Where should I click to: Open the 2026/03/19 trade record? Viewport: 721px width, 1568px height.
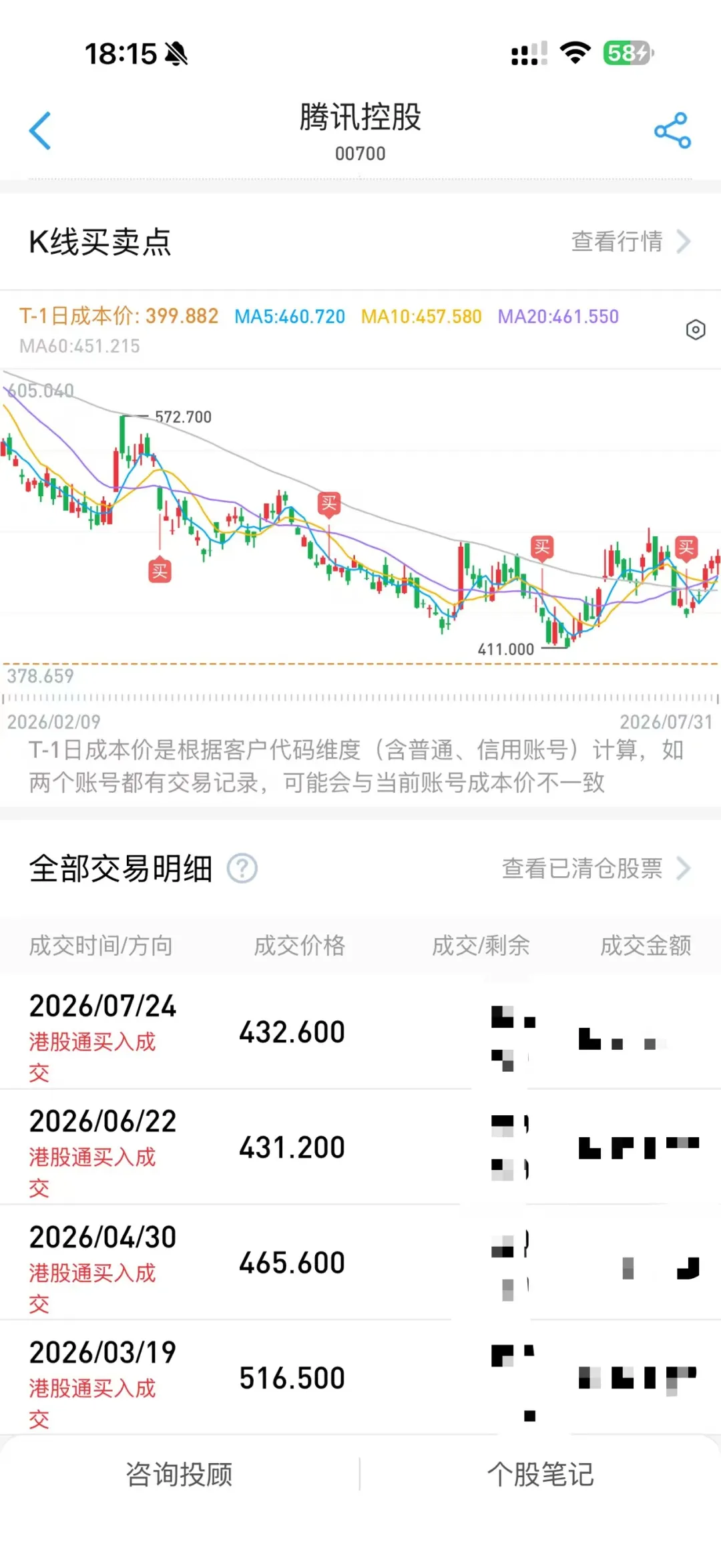pyautogui.click(x=360, y=1378)
